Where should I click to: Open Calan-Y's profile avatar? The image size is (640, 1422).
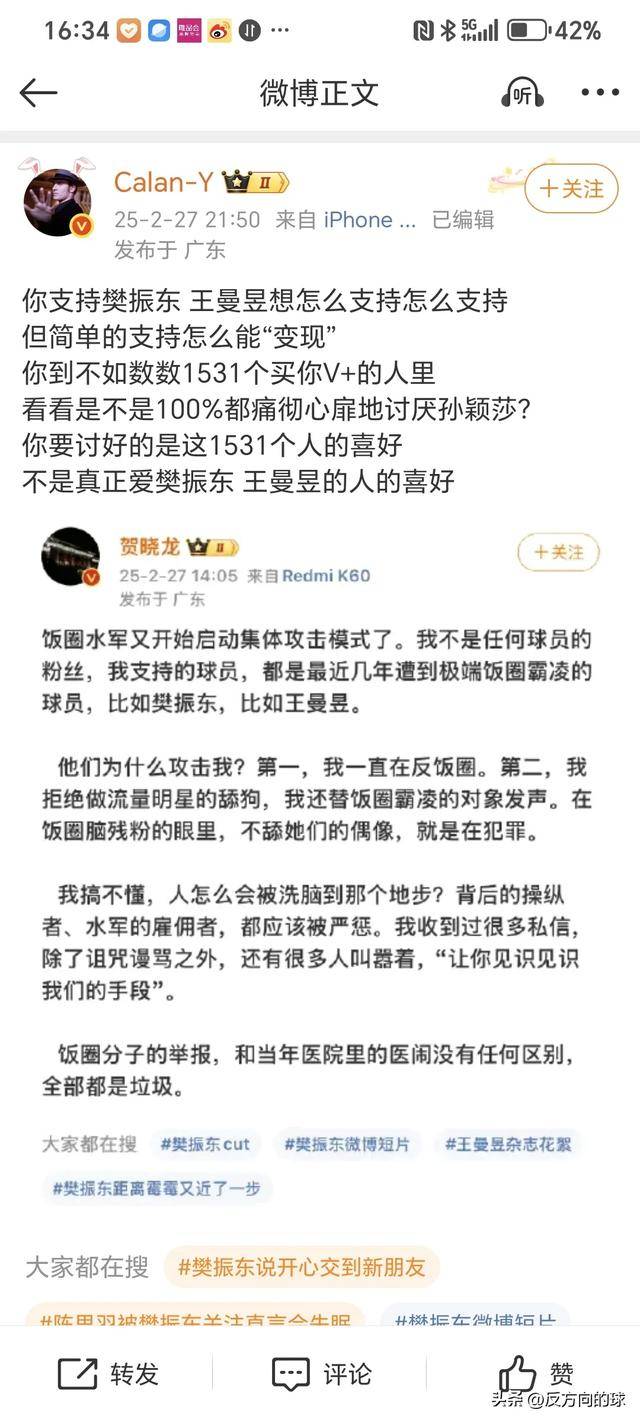pos(58,202)
